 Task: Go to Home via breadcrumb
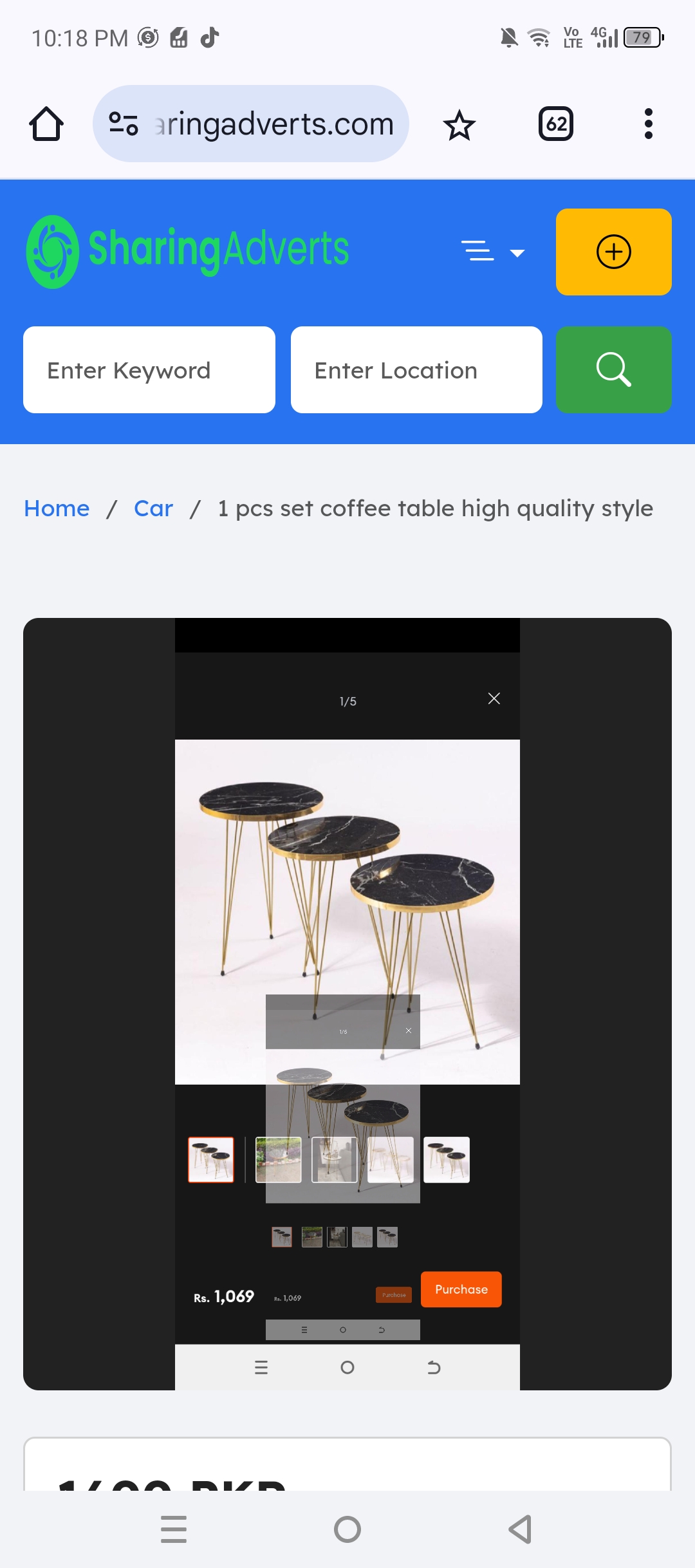coord(57,509)
